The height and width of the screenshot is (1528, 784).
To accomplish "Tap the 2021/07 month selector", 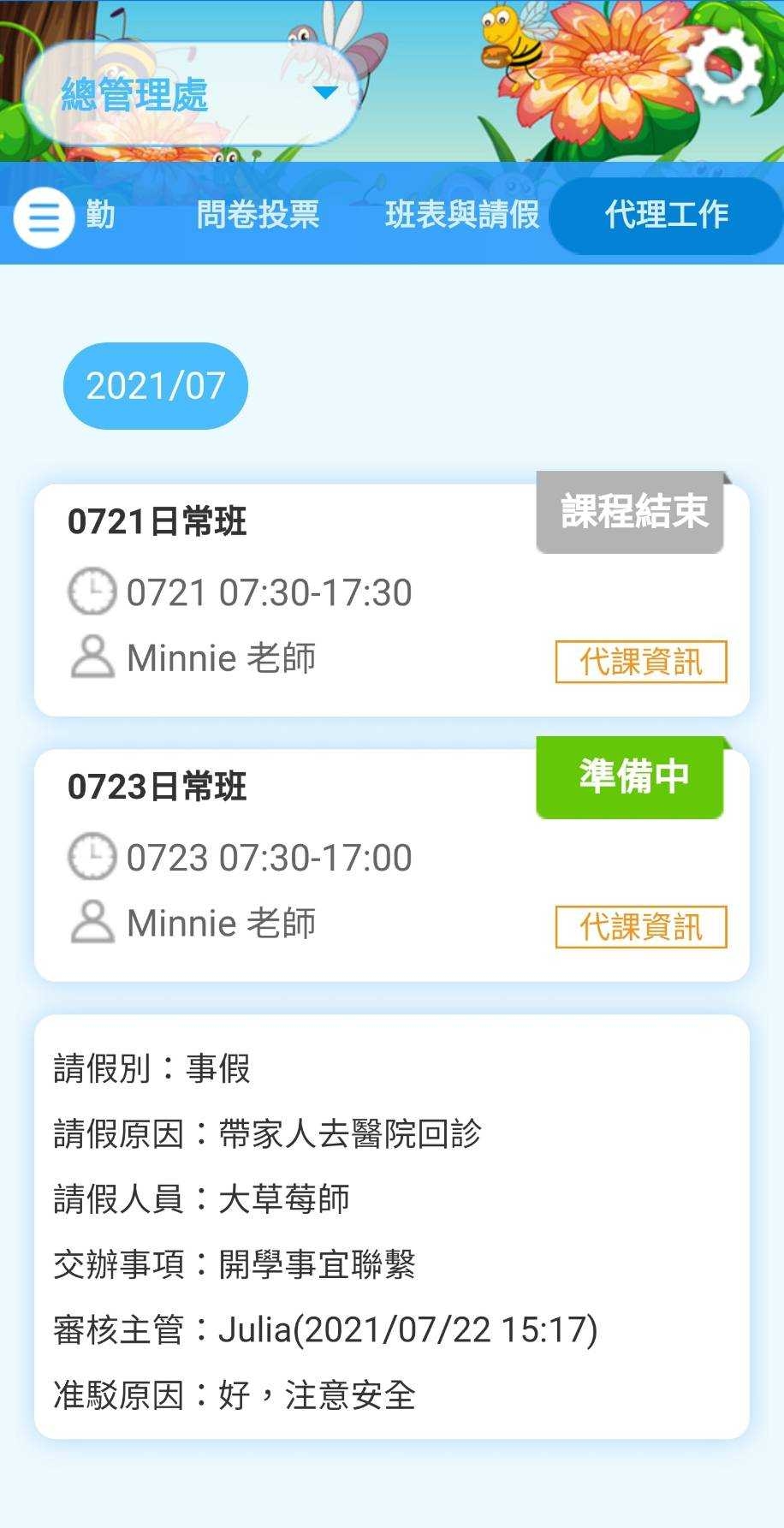I will (156, 386).
